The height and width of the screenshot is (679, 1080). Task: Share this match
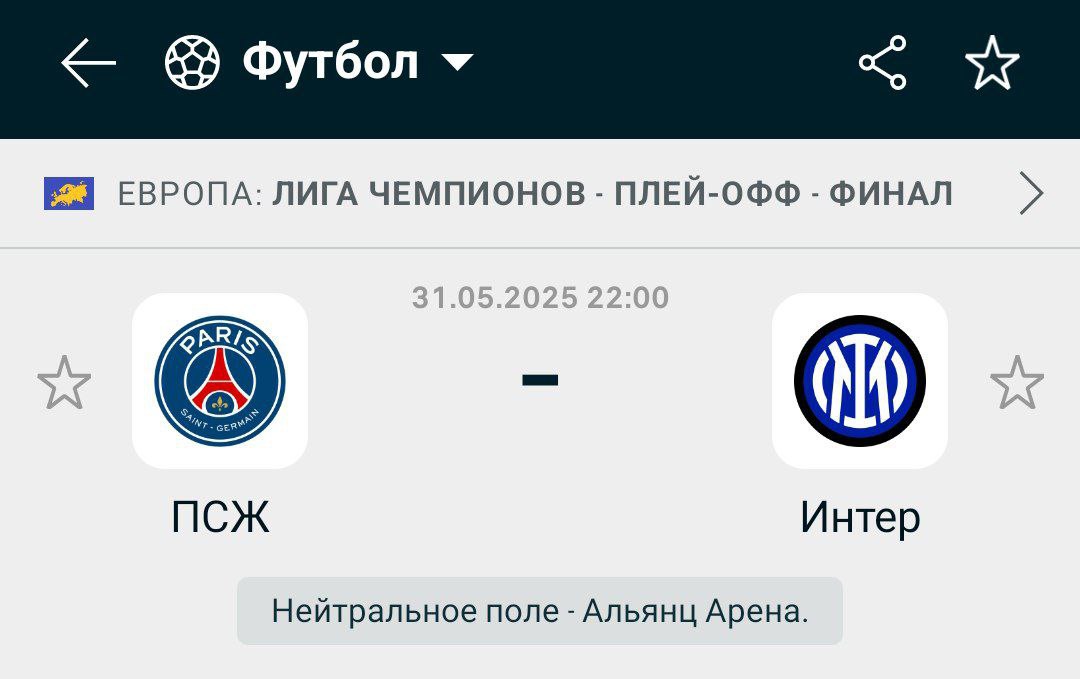coord(882,64)
